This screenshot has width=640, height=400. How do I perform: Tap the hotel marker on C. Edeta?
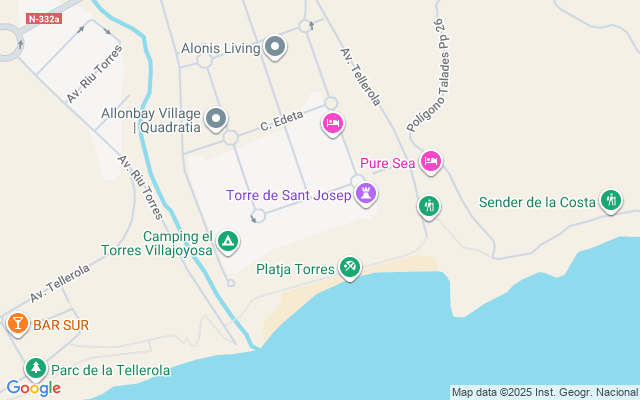(x=333, y=124)
